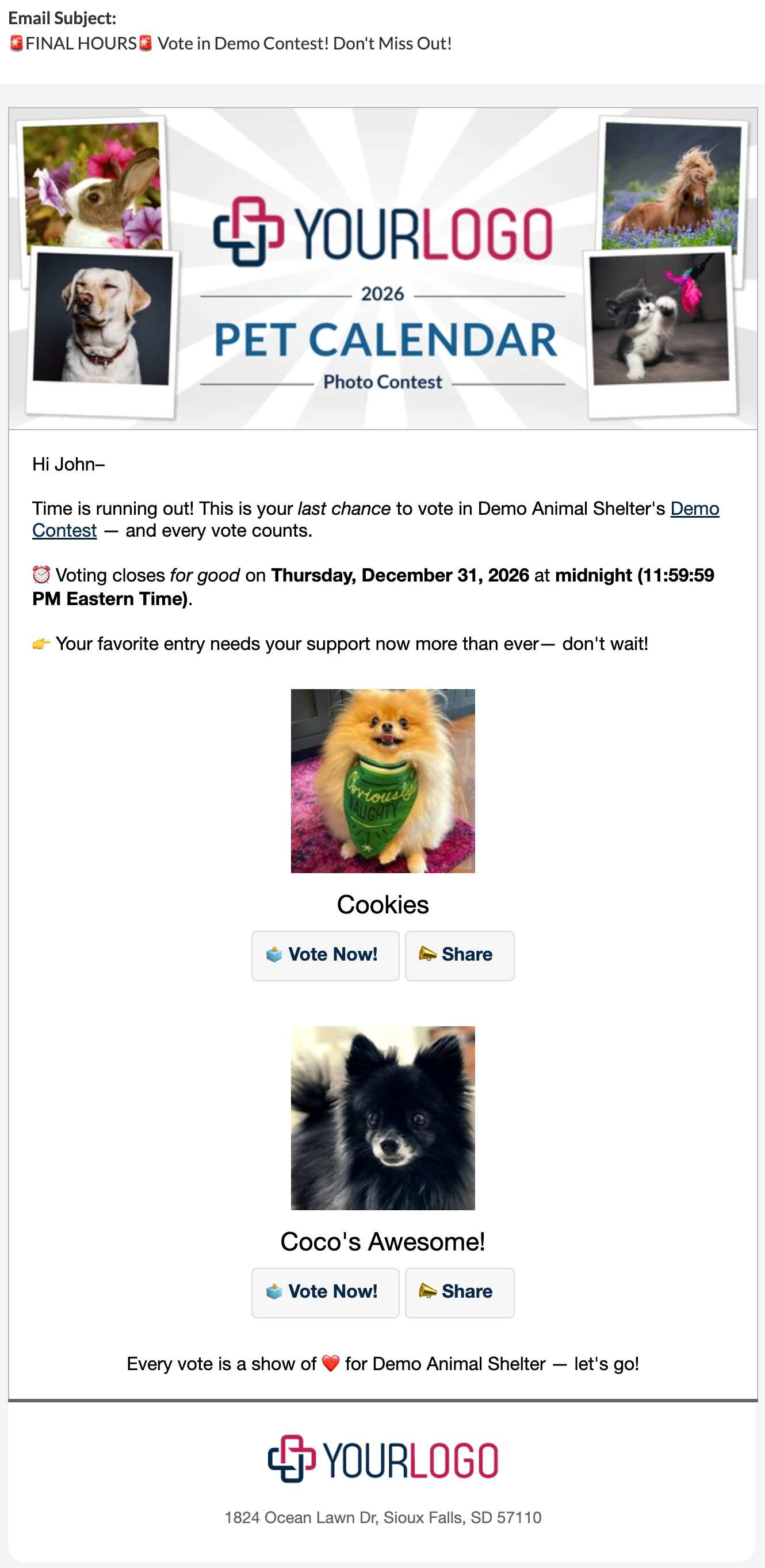Open the Cookies entry photo
The width and height of the screenshot is (765, 1568).
[383, 781]
